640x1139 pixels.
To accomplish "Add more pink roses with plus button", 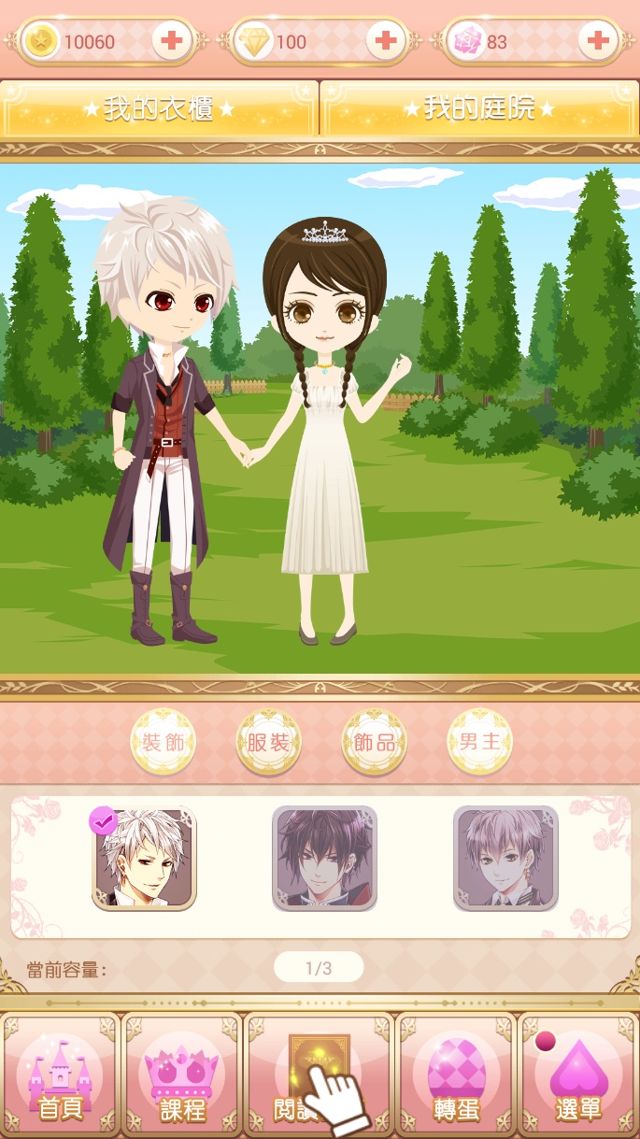I will [x=598, y=41].
